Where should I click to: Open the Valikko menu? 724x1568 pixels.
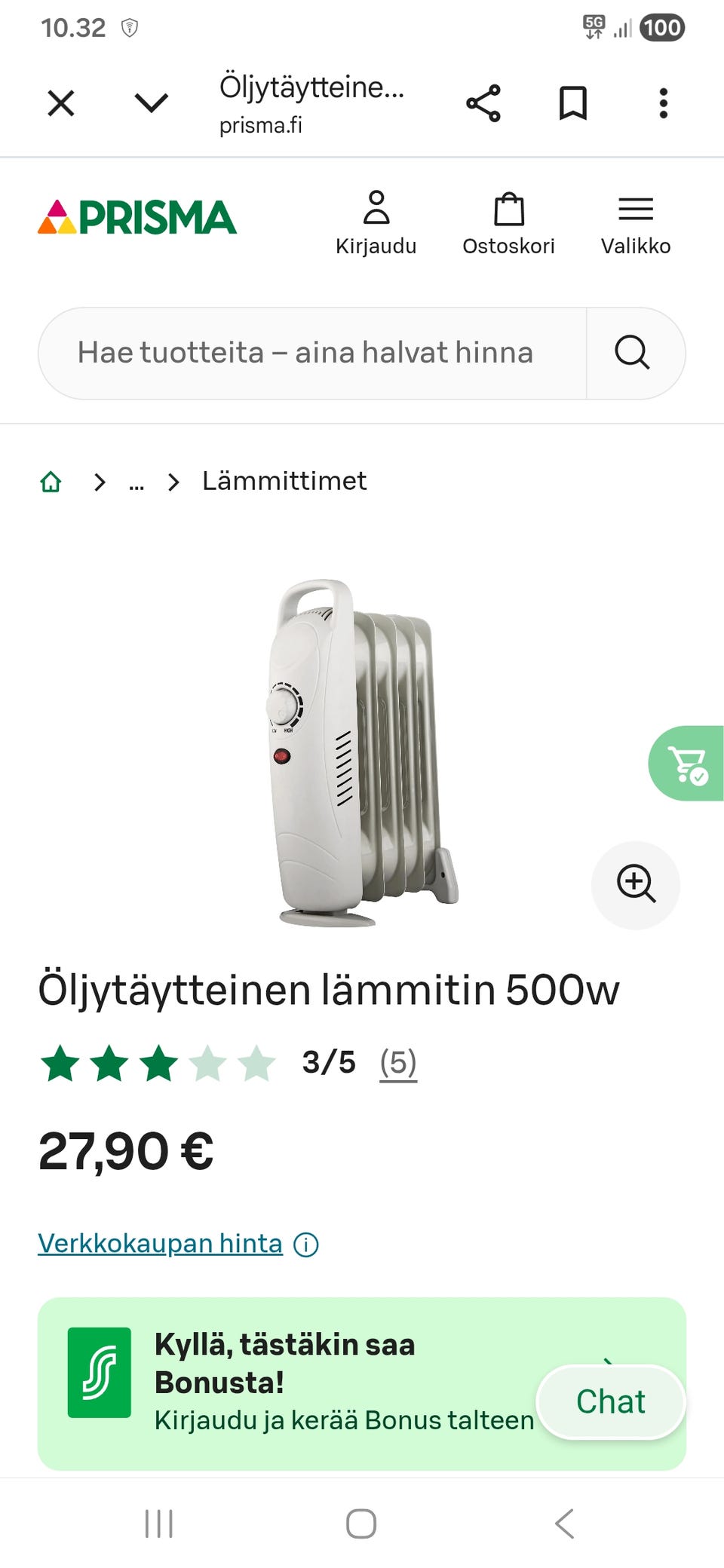[x=635, y=223]
